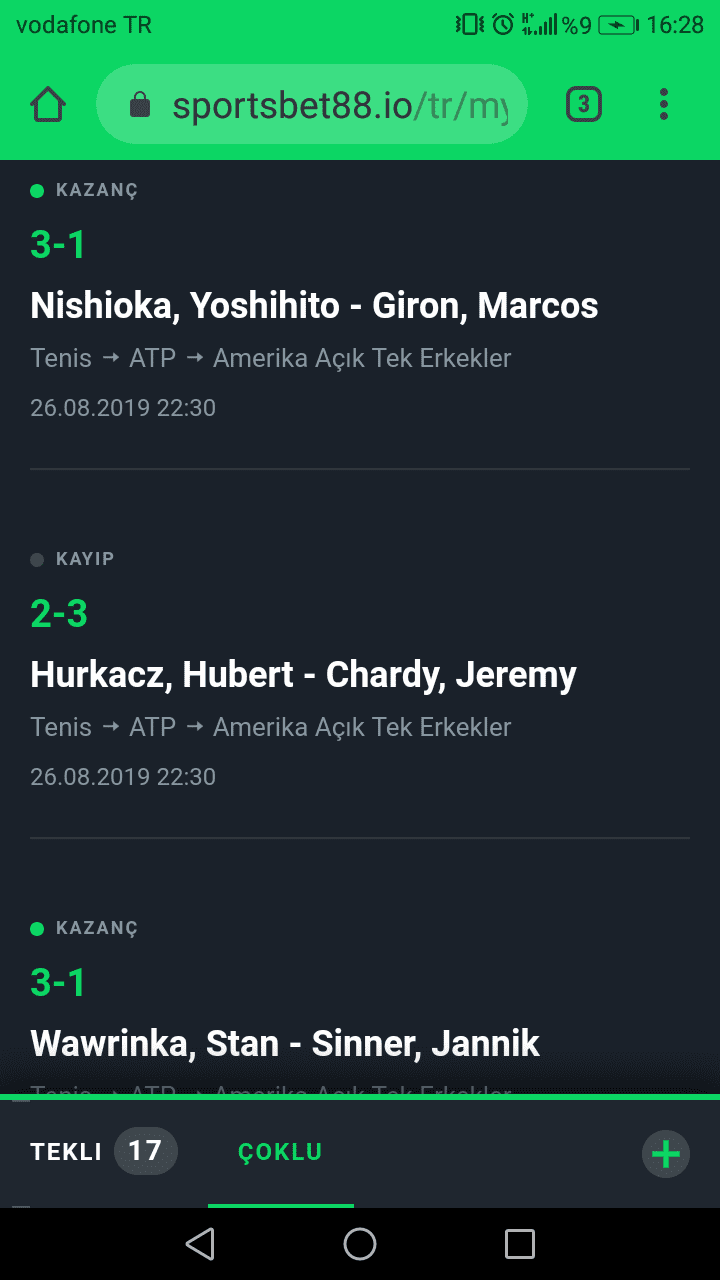Screen dimensions: 720x1280
Task: Open the browser tab switcher
Action: [x=584, y=104]
